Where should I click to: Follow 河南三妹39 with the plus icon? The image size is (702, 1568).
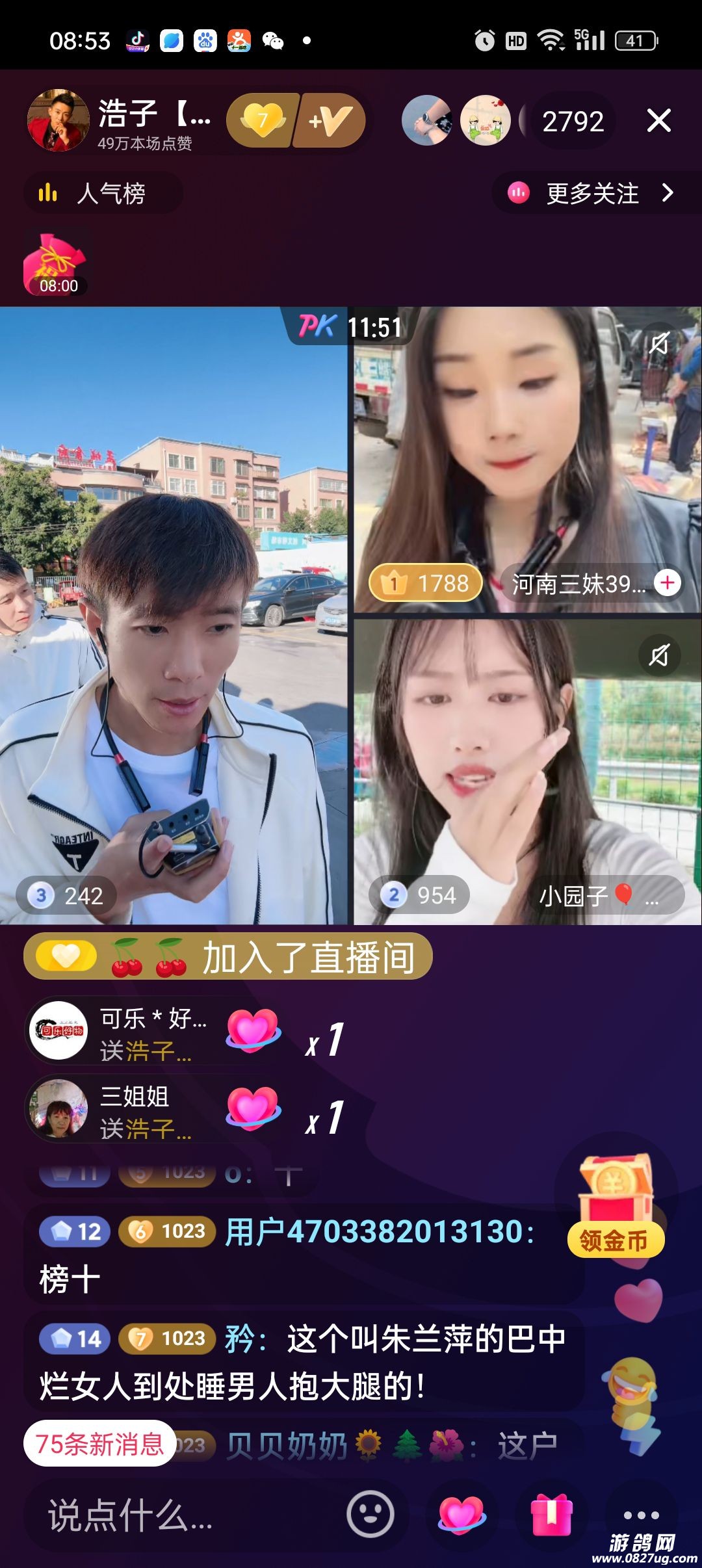tap(668, 583)
